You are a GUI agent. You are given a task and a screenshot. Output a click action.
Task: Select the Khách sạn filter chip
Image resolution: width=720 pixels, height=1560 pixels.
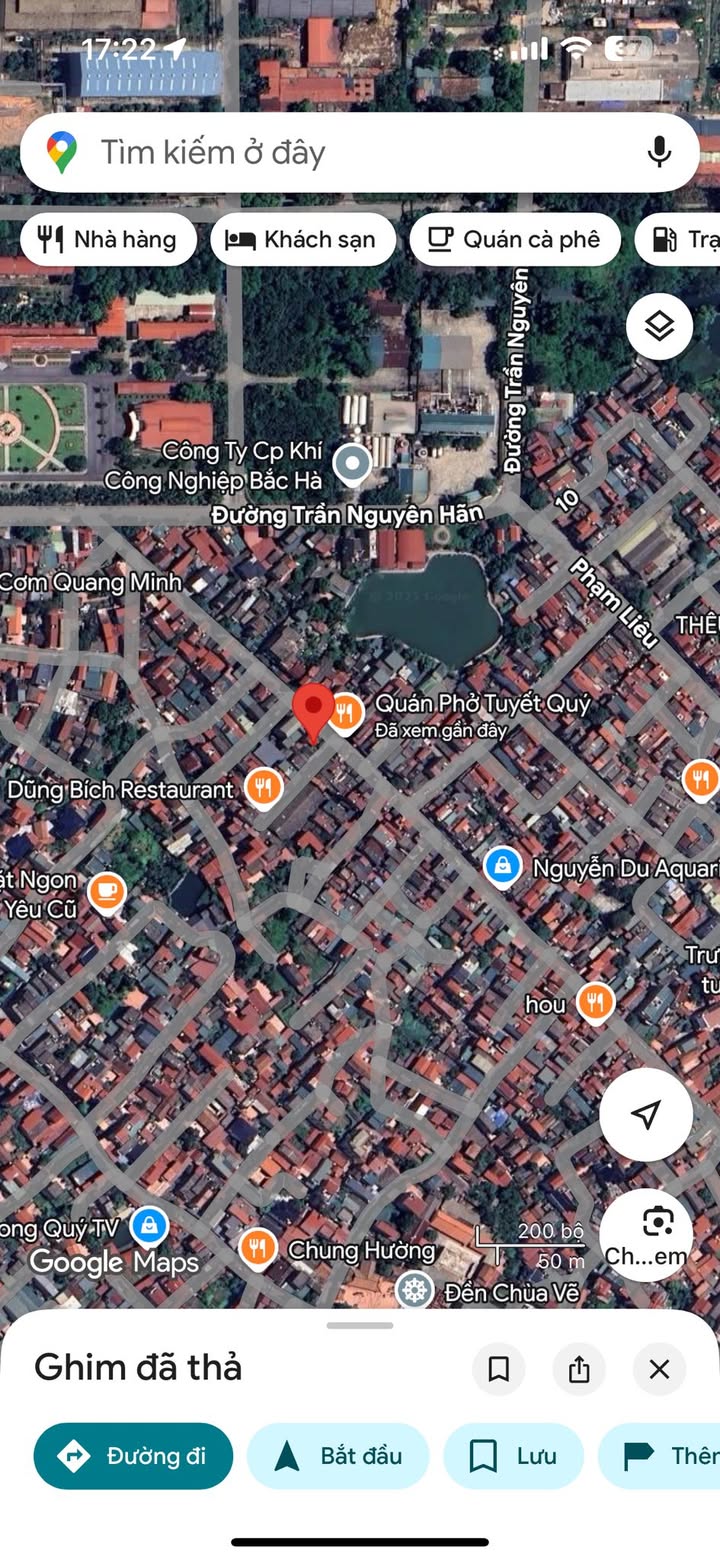click(x=303, y=239)
